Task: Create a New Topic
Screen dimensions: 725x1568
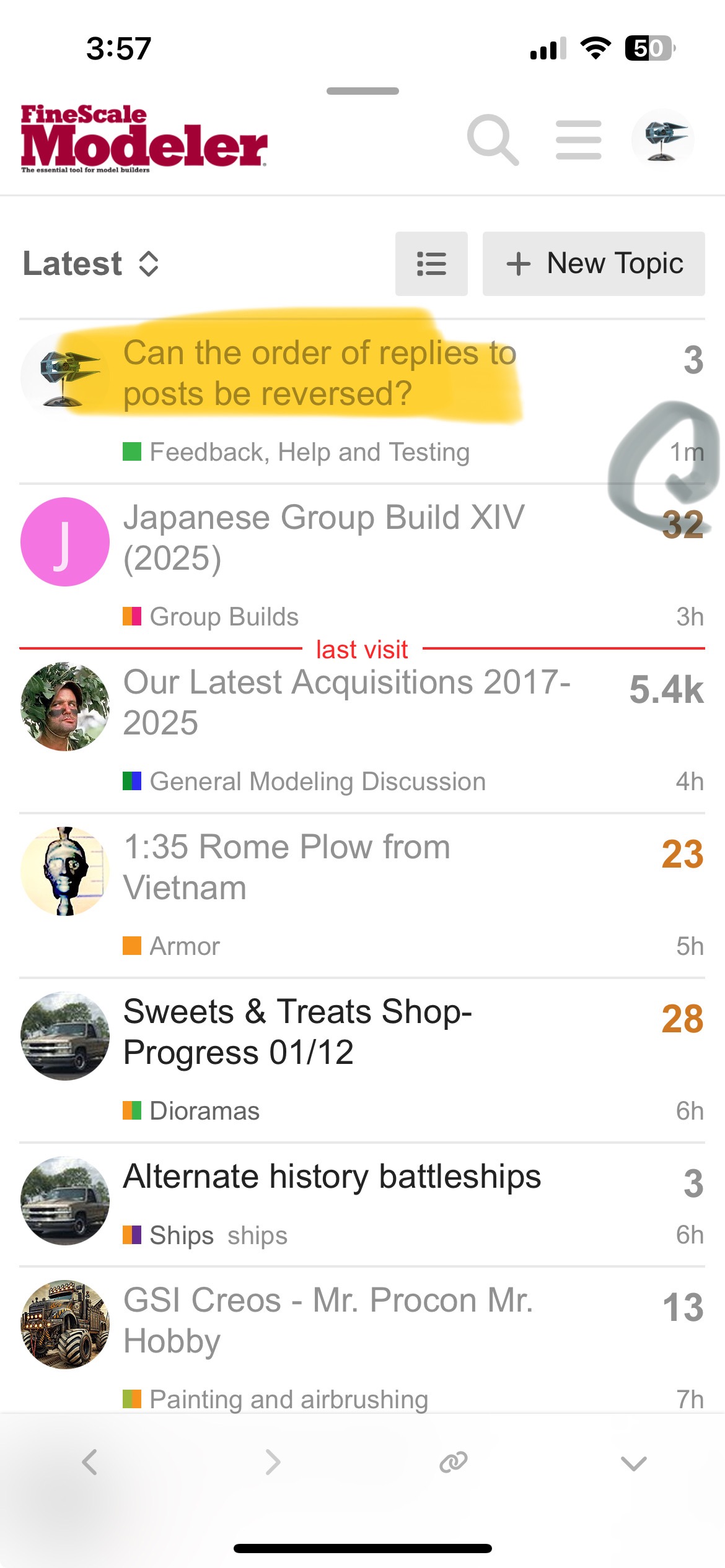Action: click(x=594, y=264)
